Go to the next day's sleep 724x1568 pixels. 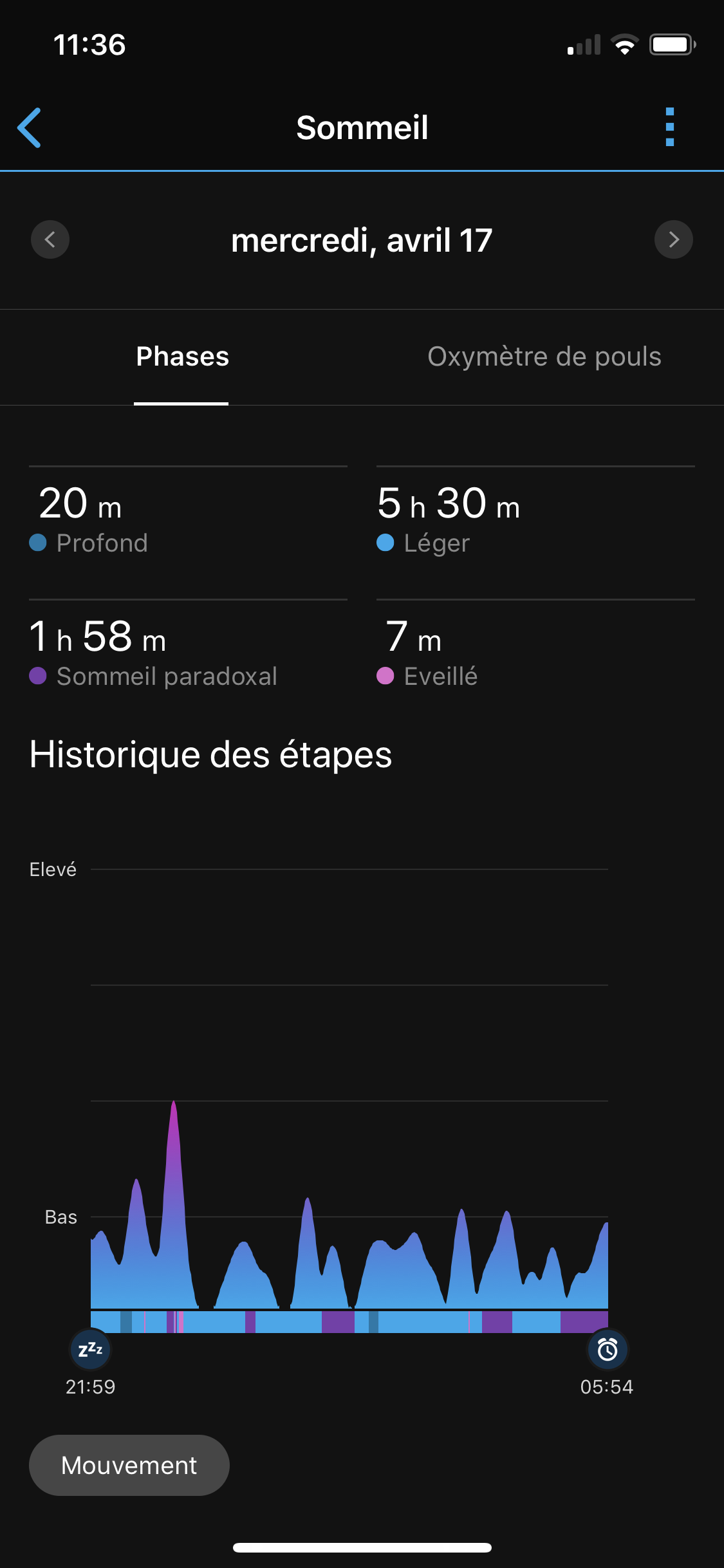click(x=673, y=239)
